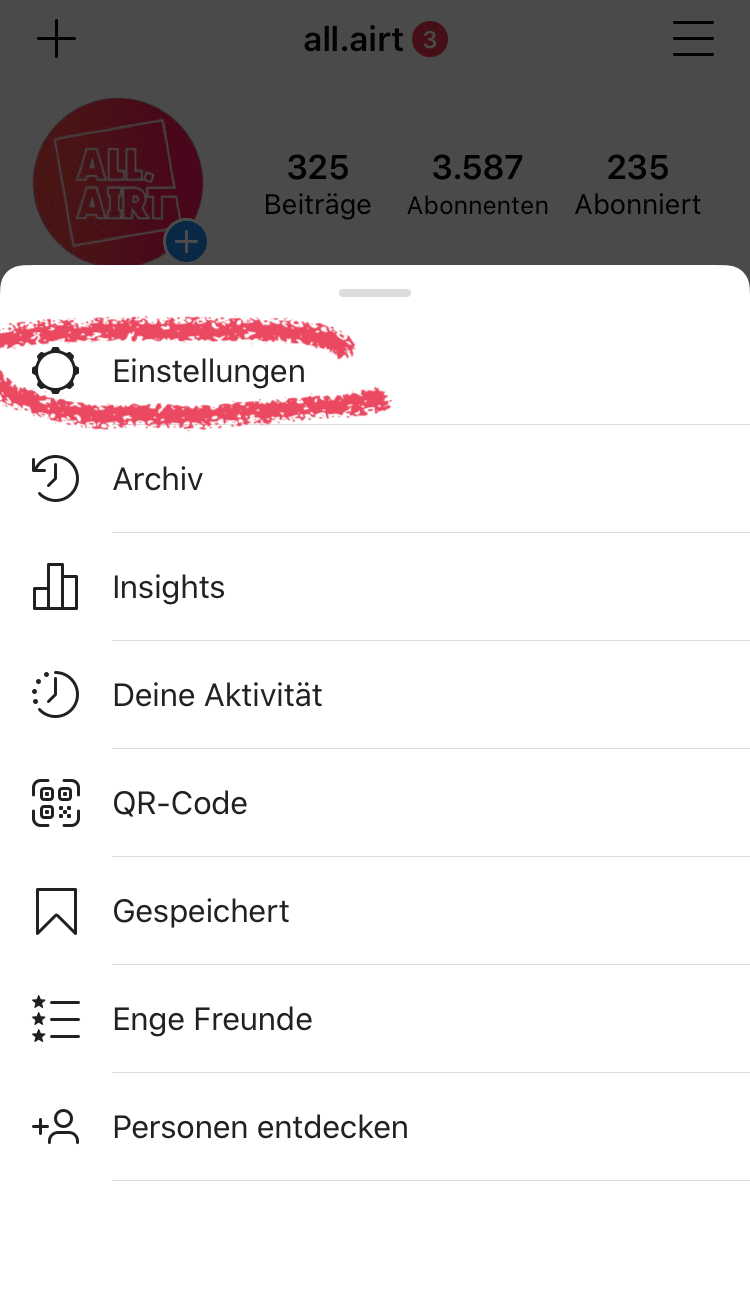
Task: Tap the sheet drag handle
Action: [x=375, y=293]
